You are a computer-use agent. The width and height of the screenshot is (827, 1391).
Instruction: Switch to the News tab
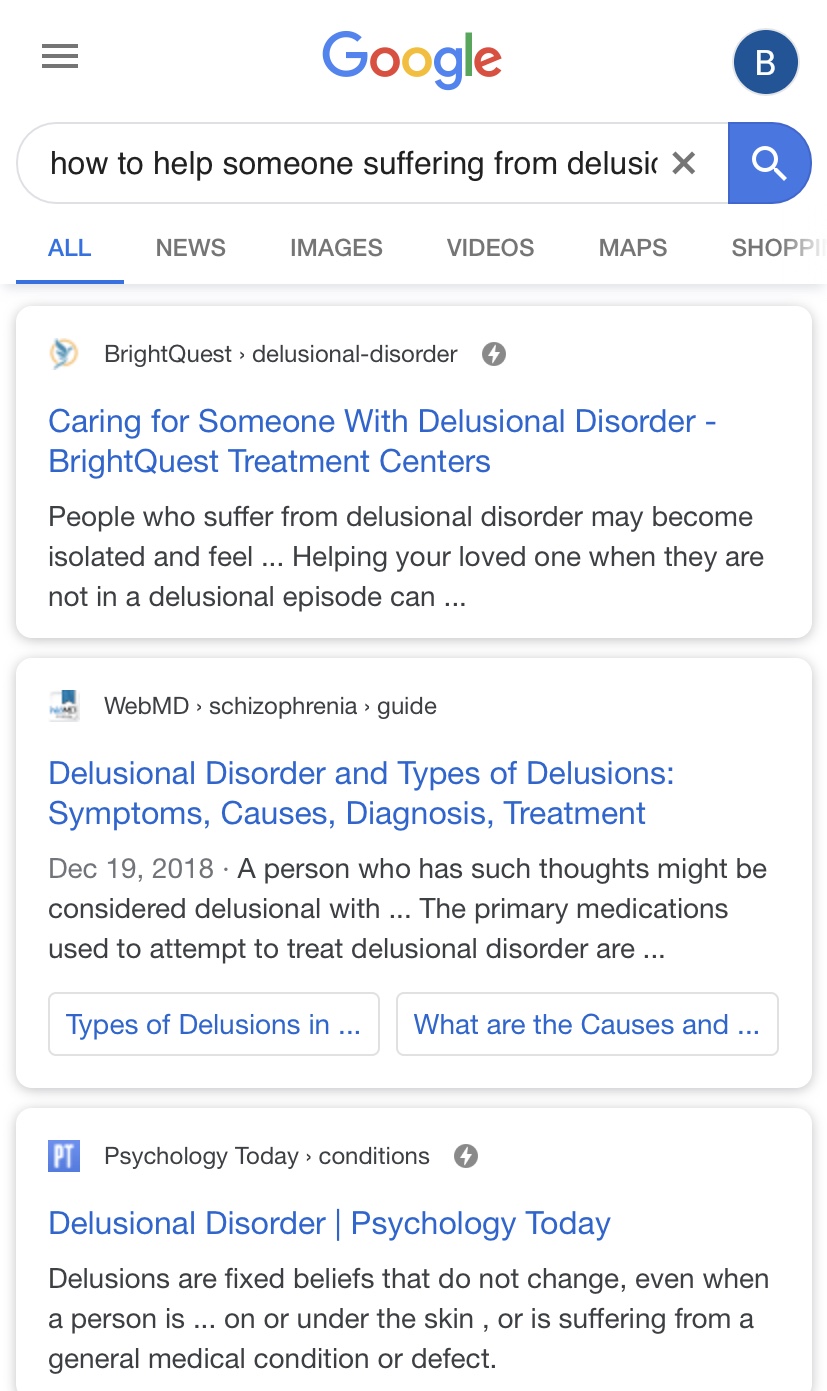tap(190, 248)
